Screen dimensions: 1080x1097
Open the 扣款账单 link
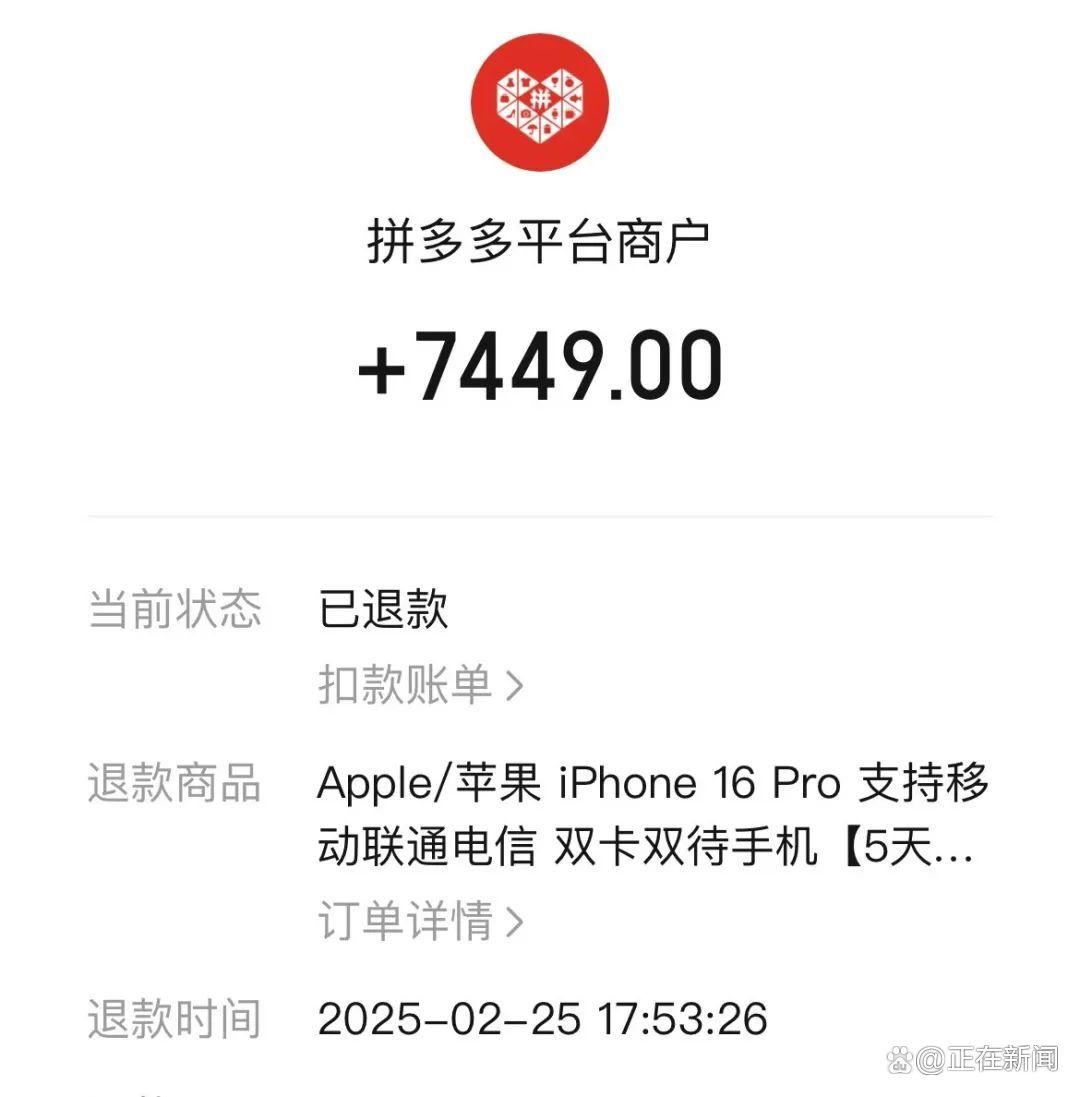pyautogui.click(x=420, y=686)
